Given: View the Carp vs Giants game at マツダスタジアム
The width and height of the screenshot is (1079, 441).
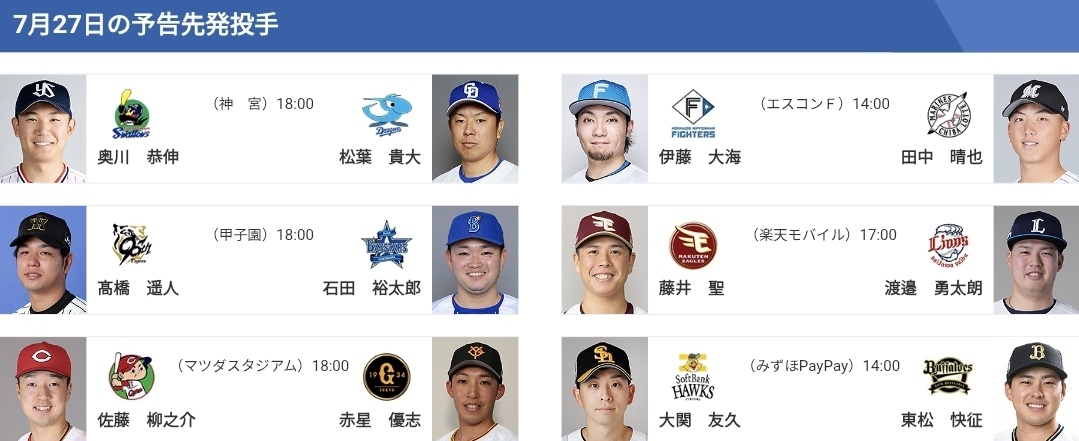Looking at the screenshot, I should (259, 390).
